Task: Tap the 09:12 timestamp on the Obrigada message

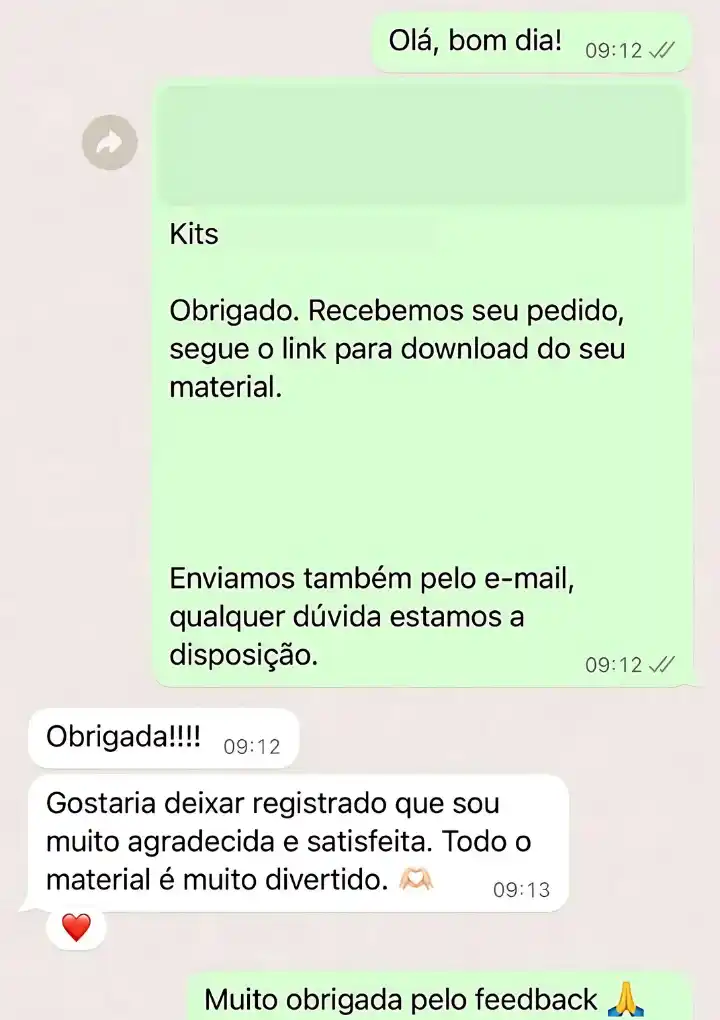Action: (x=254, y=744)
